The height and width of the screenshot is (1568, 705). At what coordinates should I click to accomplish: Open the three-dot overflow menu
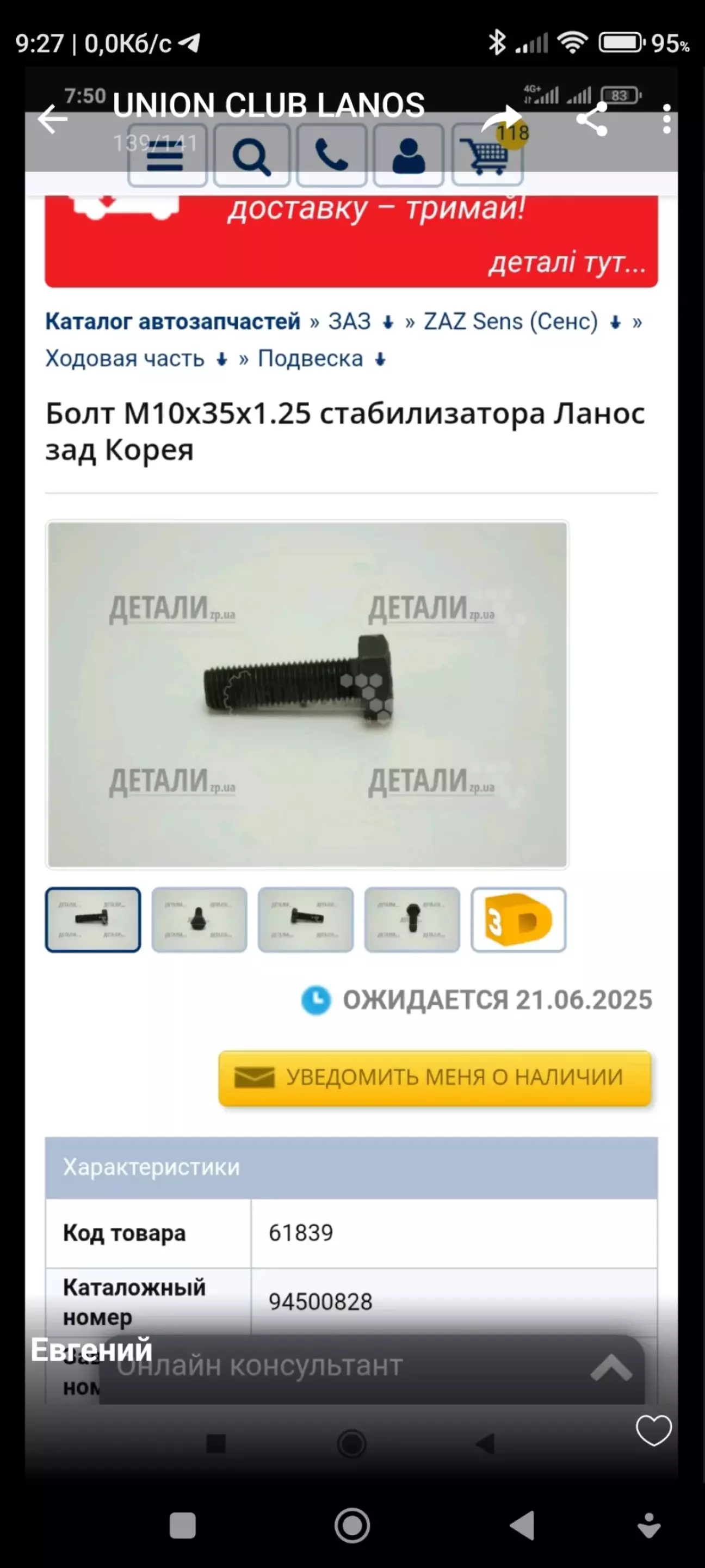[x=667, y=119]
